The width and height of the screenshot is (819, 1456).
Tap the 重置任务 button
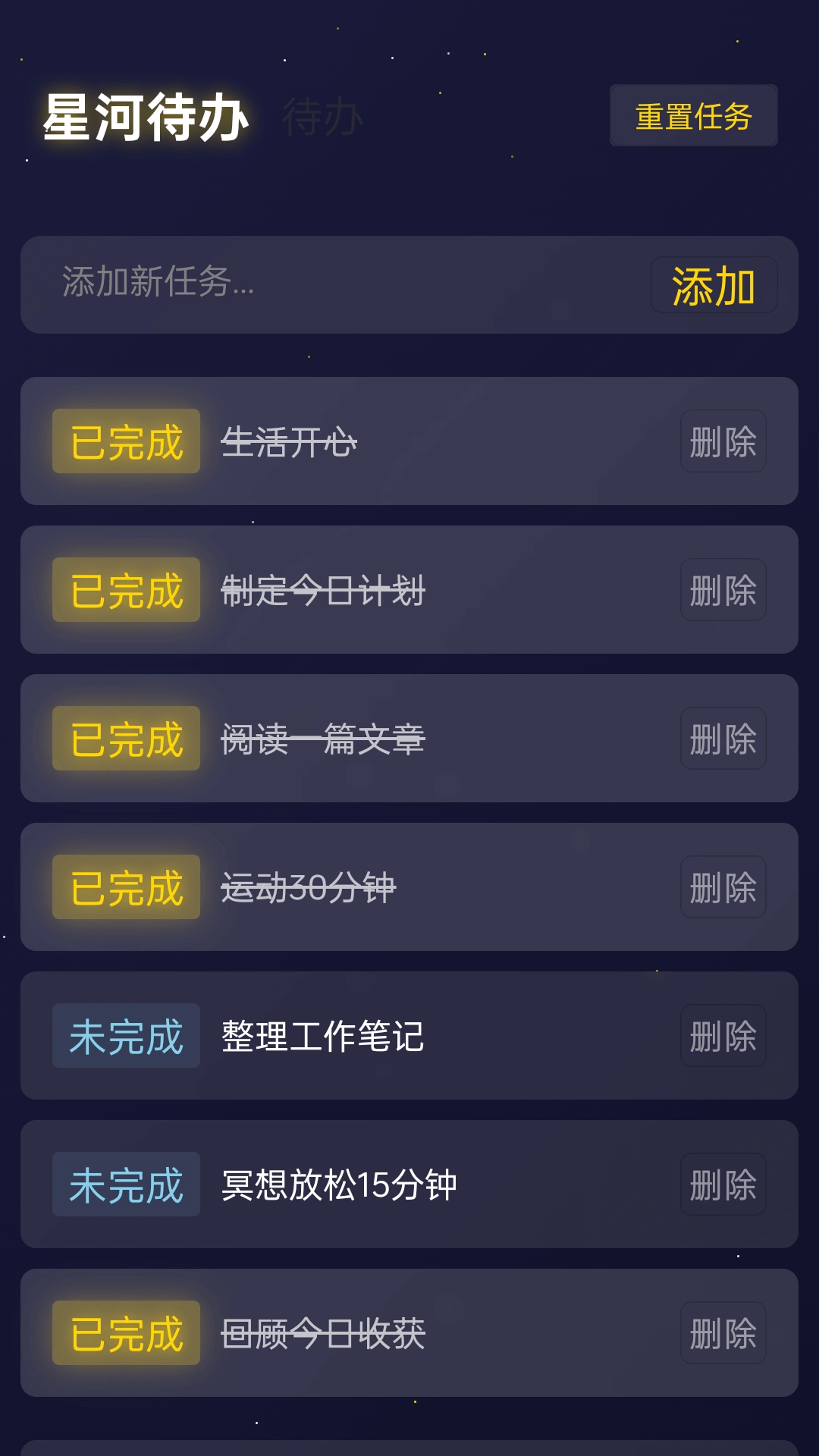click(x=694, y=115)
